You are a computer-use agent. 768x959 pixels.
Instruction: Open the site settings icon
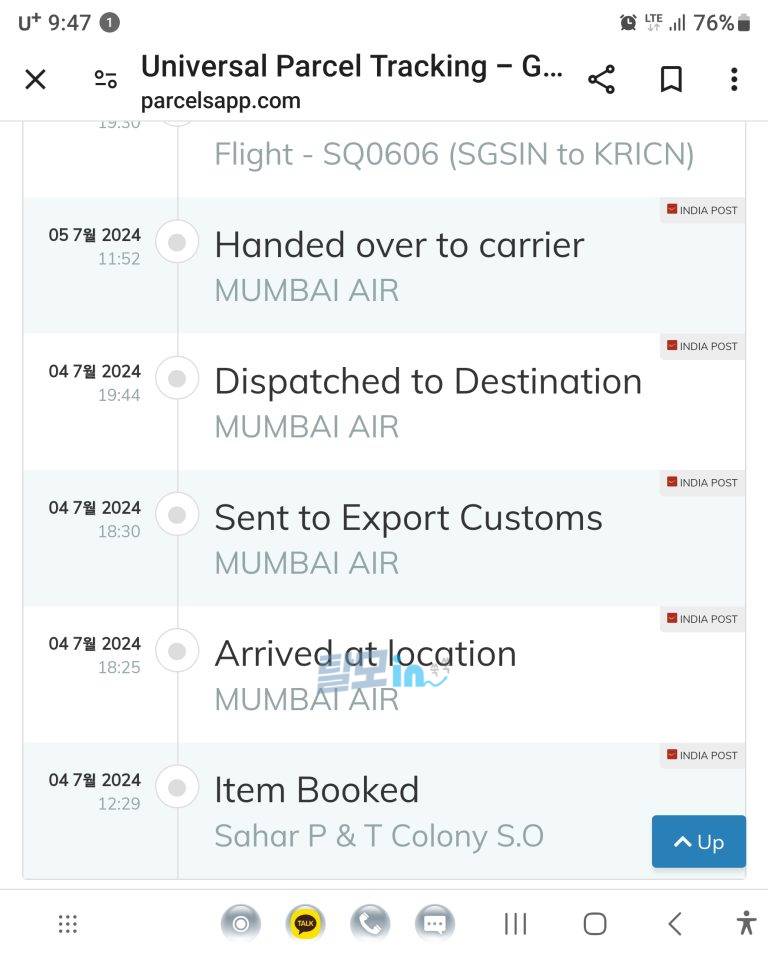click(105, 80)
